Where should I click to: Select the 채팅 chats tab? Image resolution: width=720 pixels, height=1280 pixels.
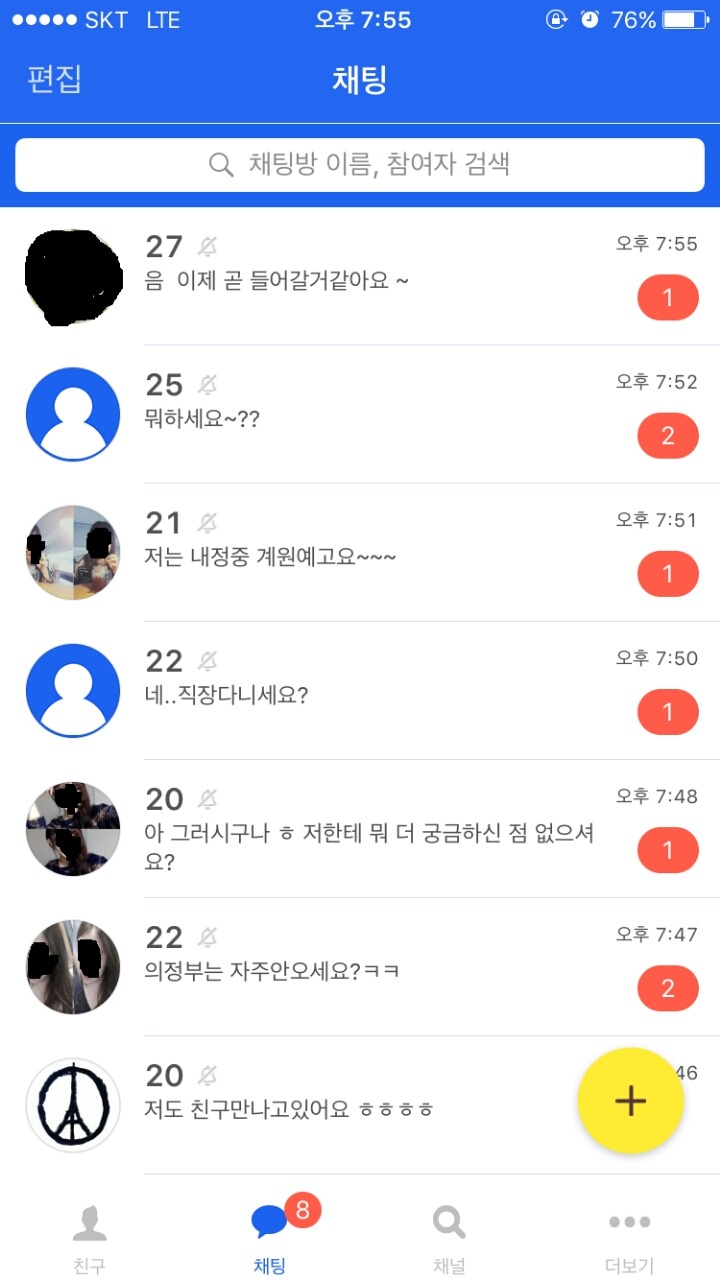[x=270, y=1238]
